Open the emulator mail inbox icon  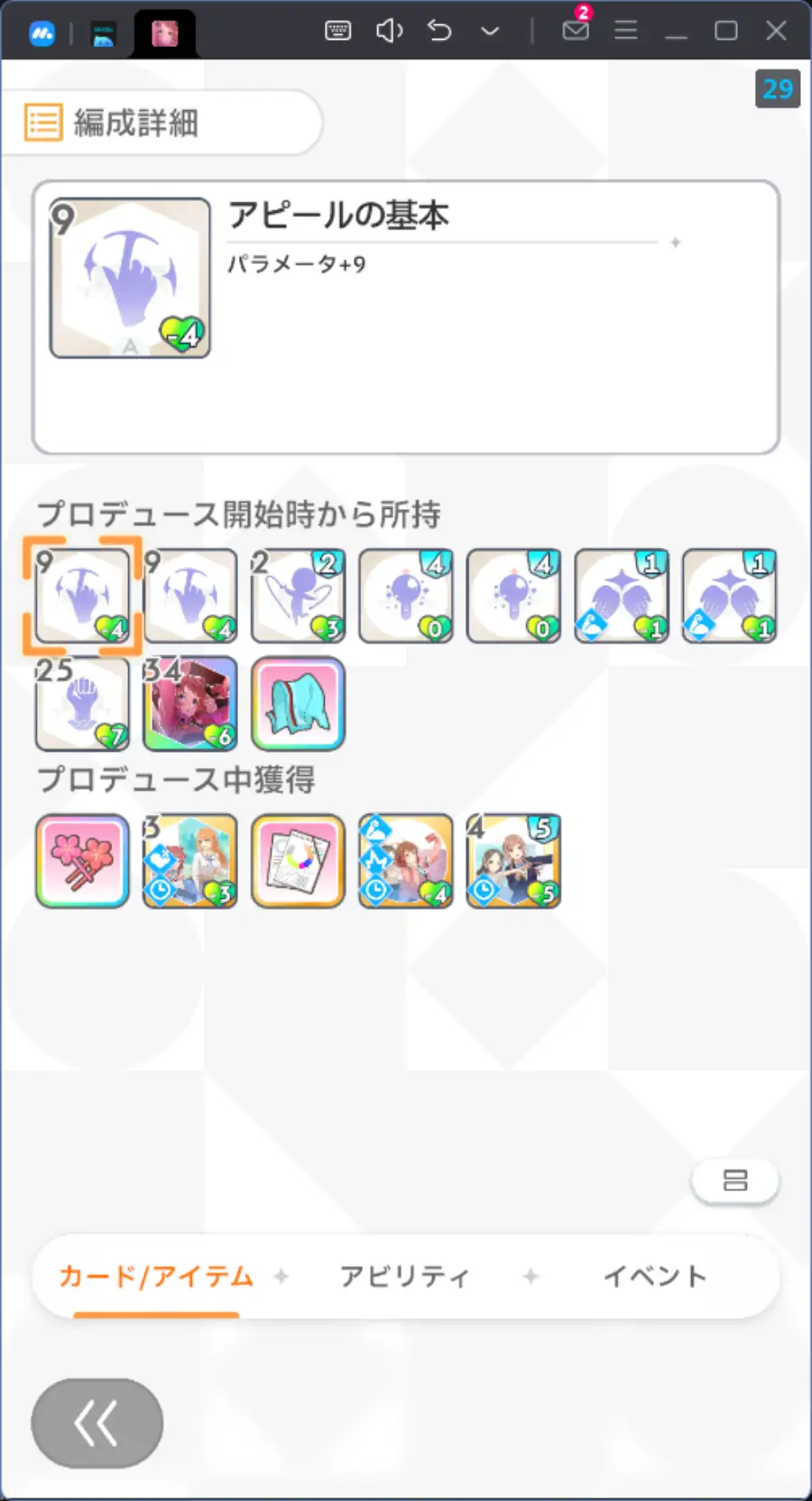pyautogui.click(x=576, y=31)
